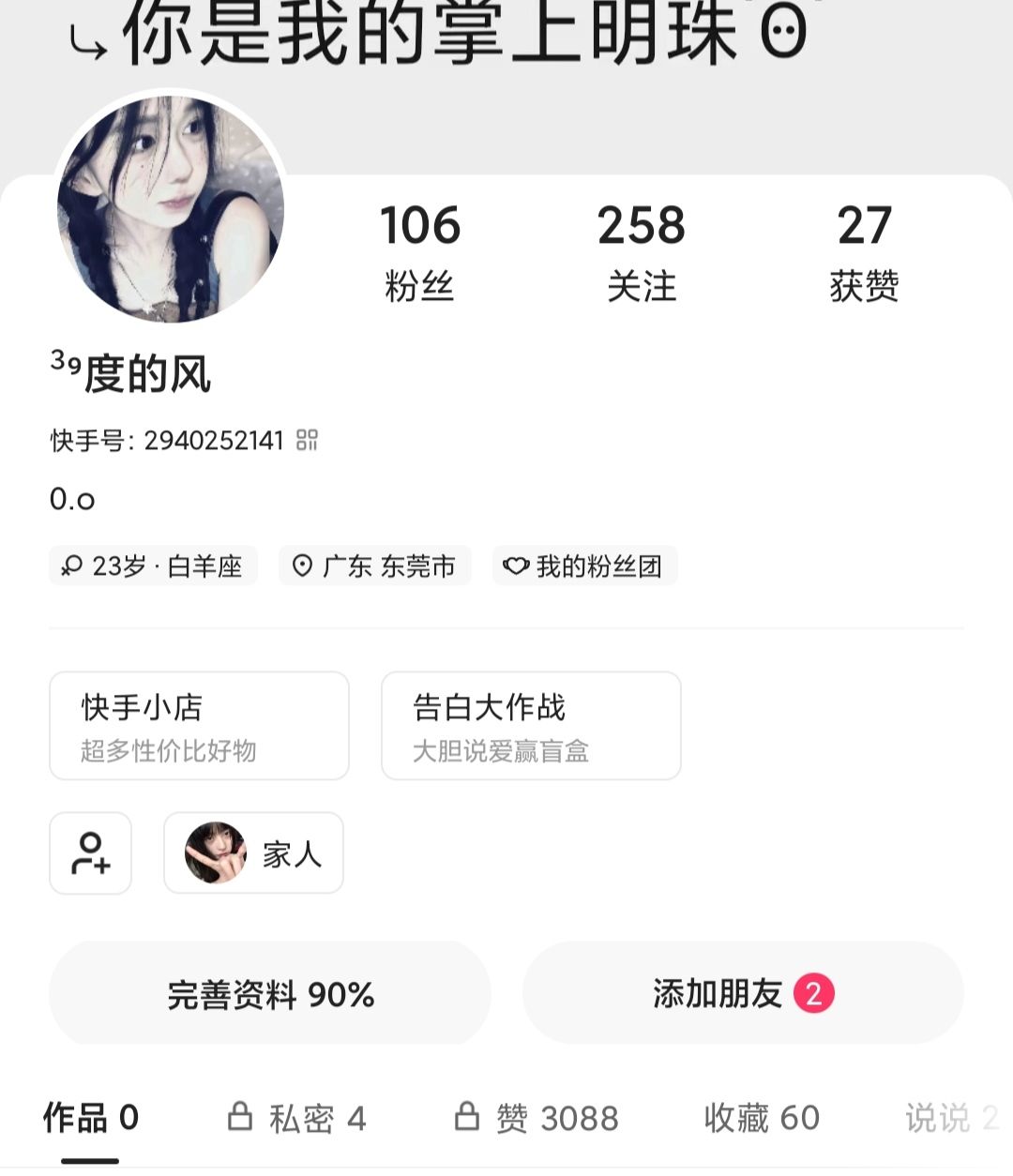This screenshot has width=1013, height=1176.
Task: Switch to the 说说 tab
Action: (951, 1118)
